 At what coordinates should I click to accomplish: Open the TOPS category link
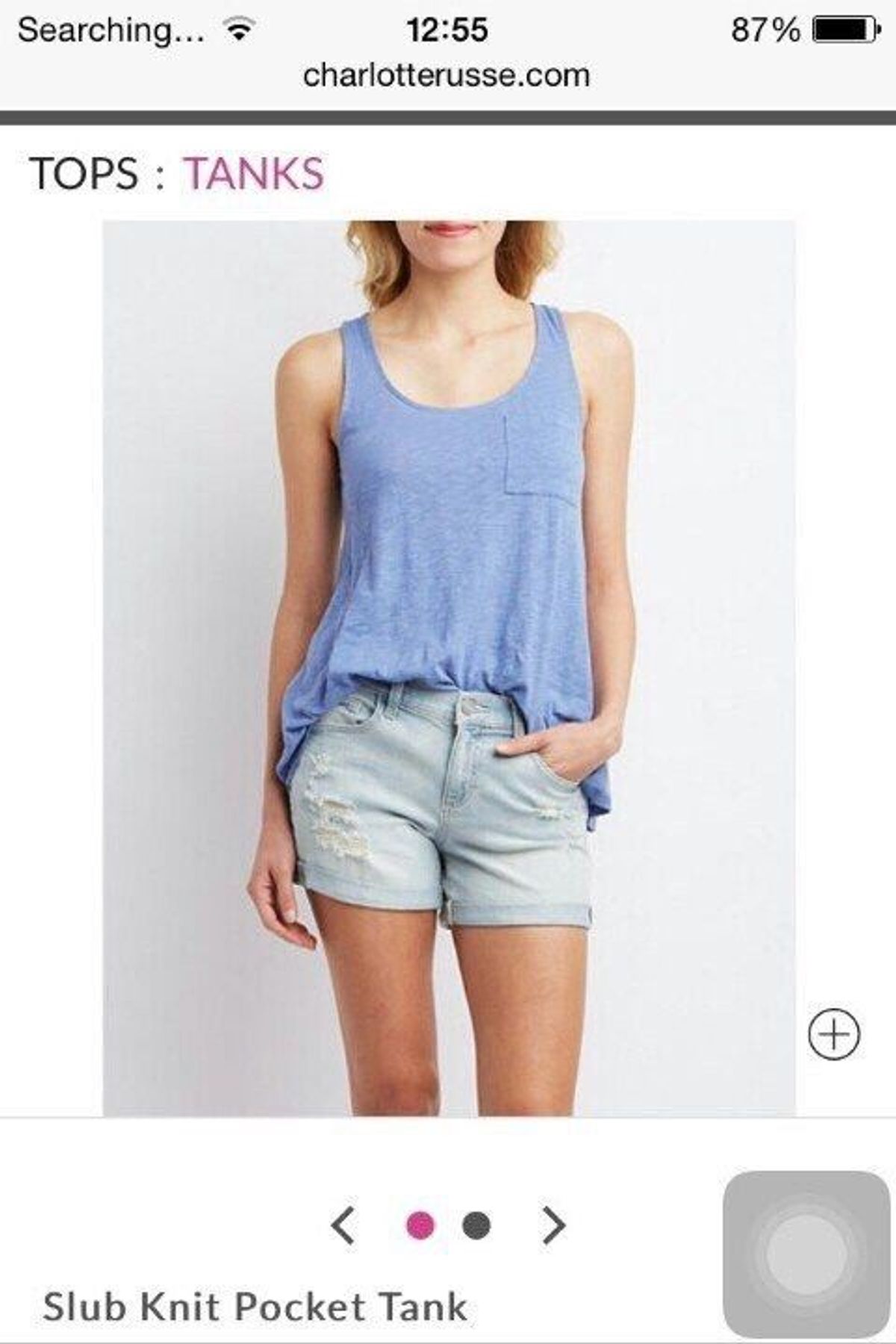(x=84, y=173)
